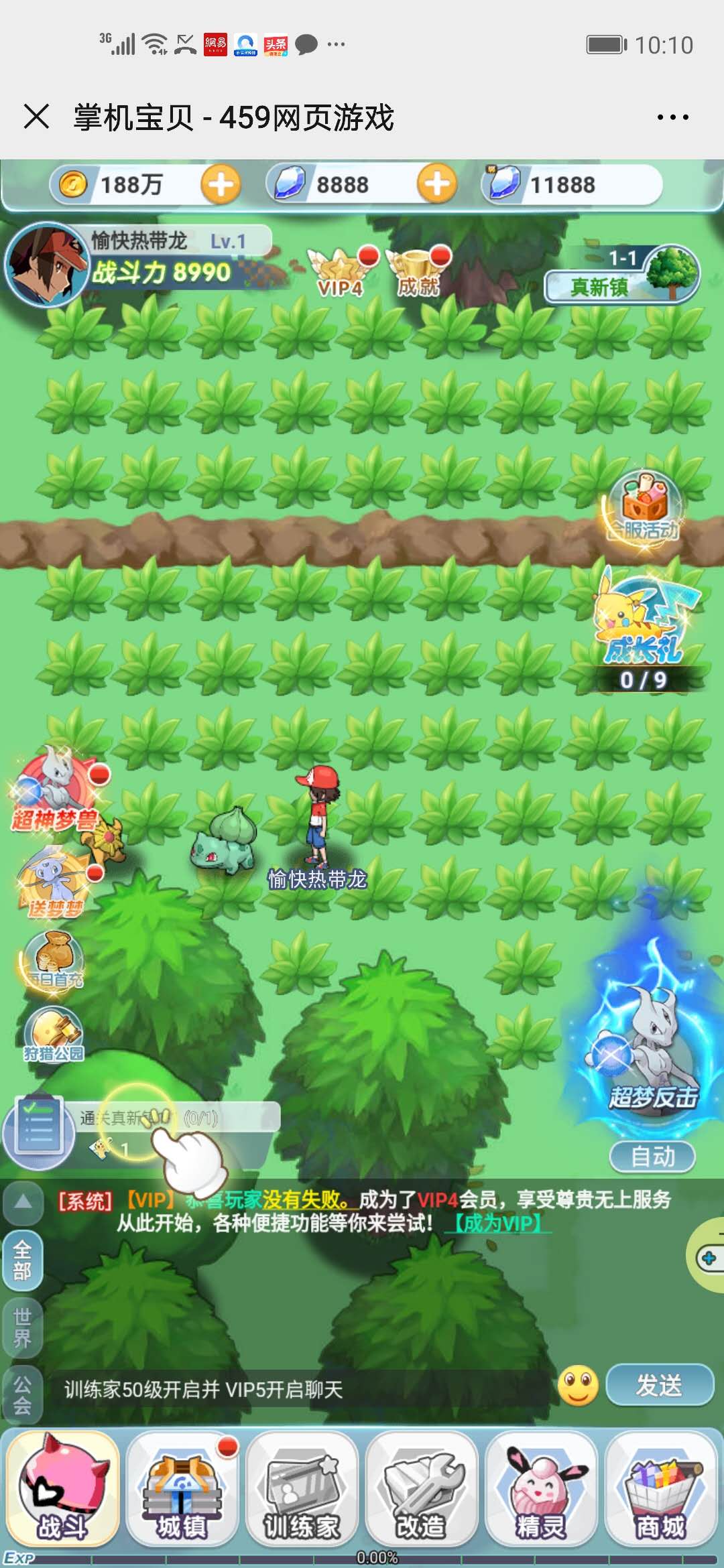This screenshot has height=1568, width=724.
Task: Add more gold coins with the plus button
Action: pyautogui.click(x=221, y=184)
